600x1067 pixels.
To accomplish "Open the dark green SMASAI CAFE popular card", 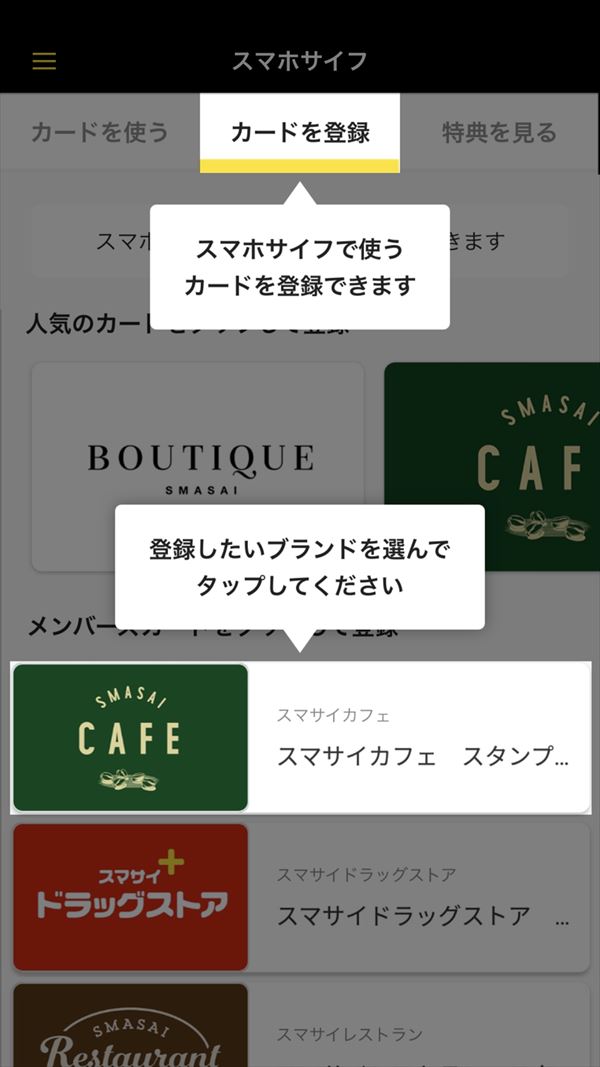I will [492, 440].
